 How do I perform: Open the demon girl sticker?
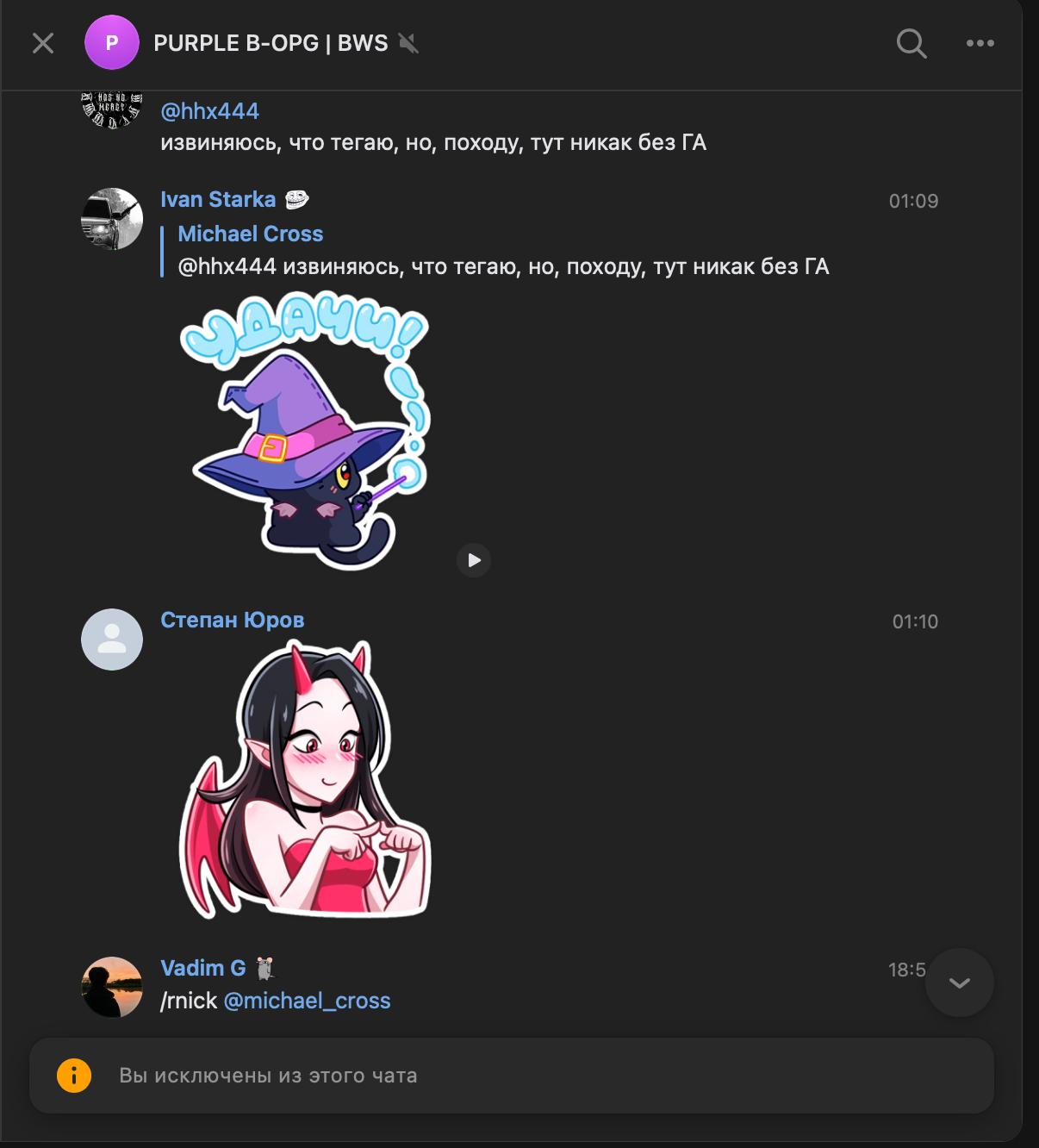[x=304, y=780]
